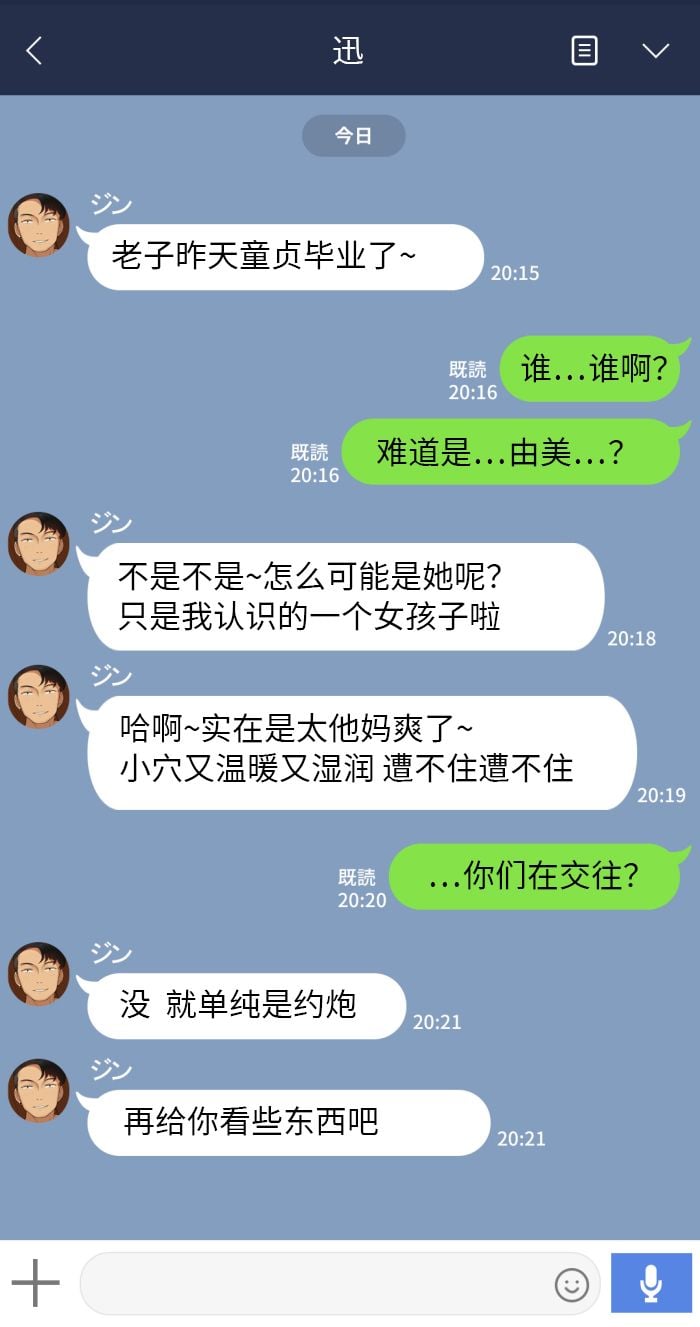View ジン's avatar beside 再给你看些东西吧
The height and width of the screenshot is (1327, 700).
(39, 1090)
